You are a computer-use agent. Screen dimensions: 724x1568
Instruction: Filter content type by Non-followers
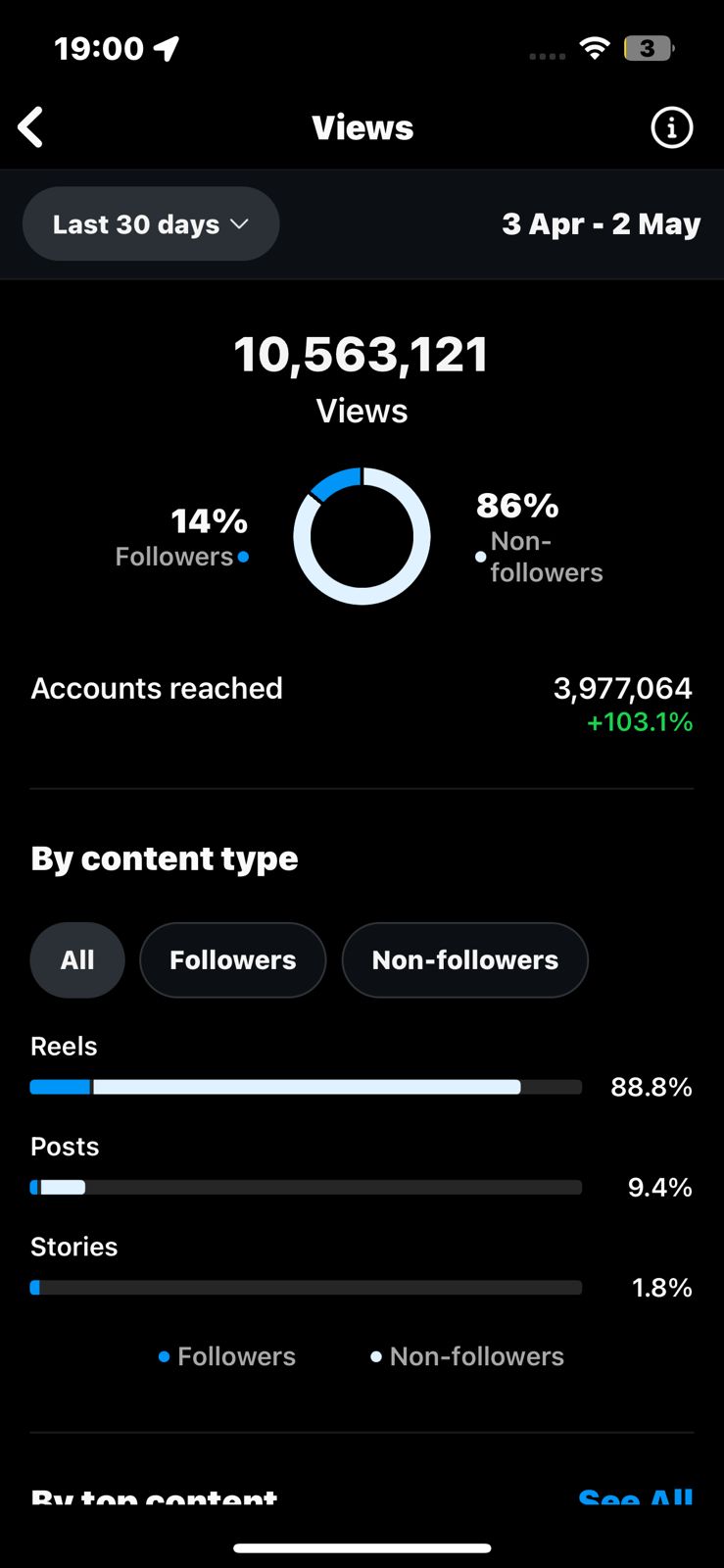[465, 960]
